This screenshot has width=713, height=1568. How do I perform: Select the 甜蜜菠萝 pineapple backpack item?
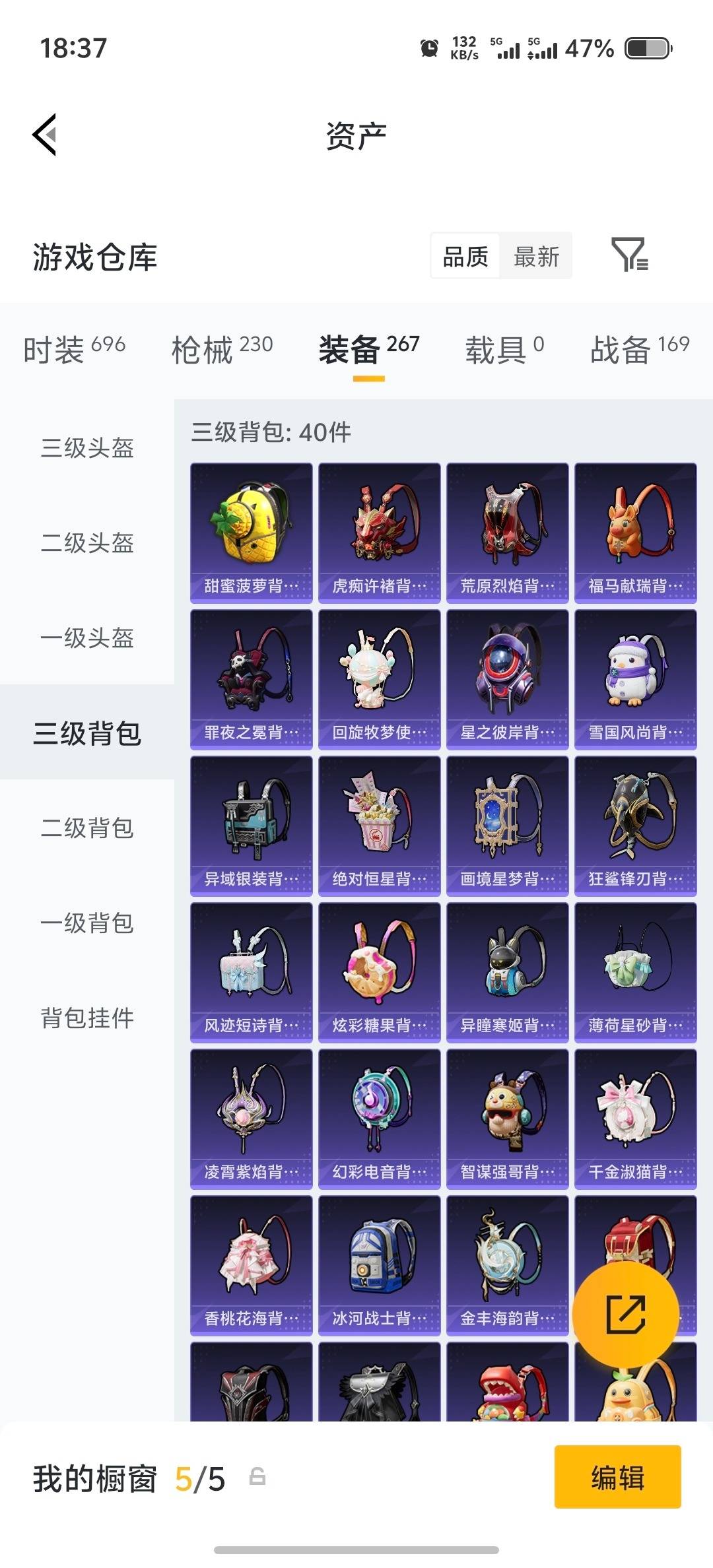[251, 531]
